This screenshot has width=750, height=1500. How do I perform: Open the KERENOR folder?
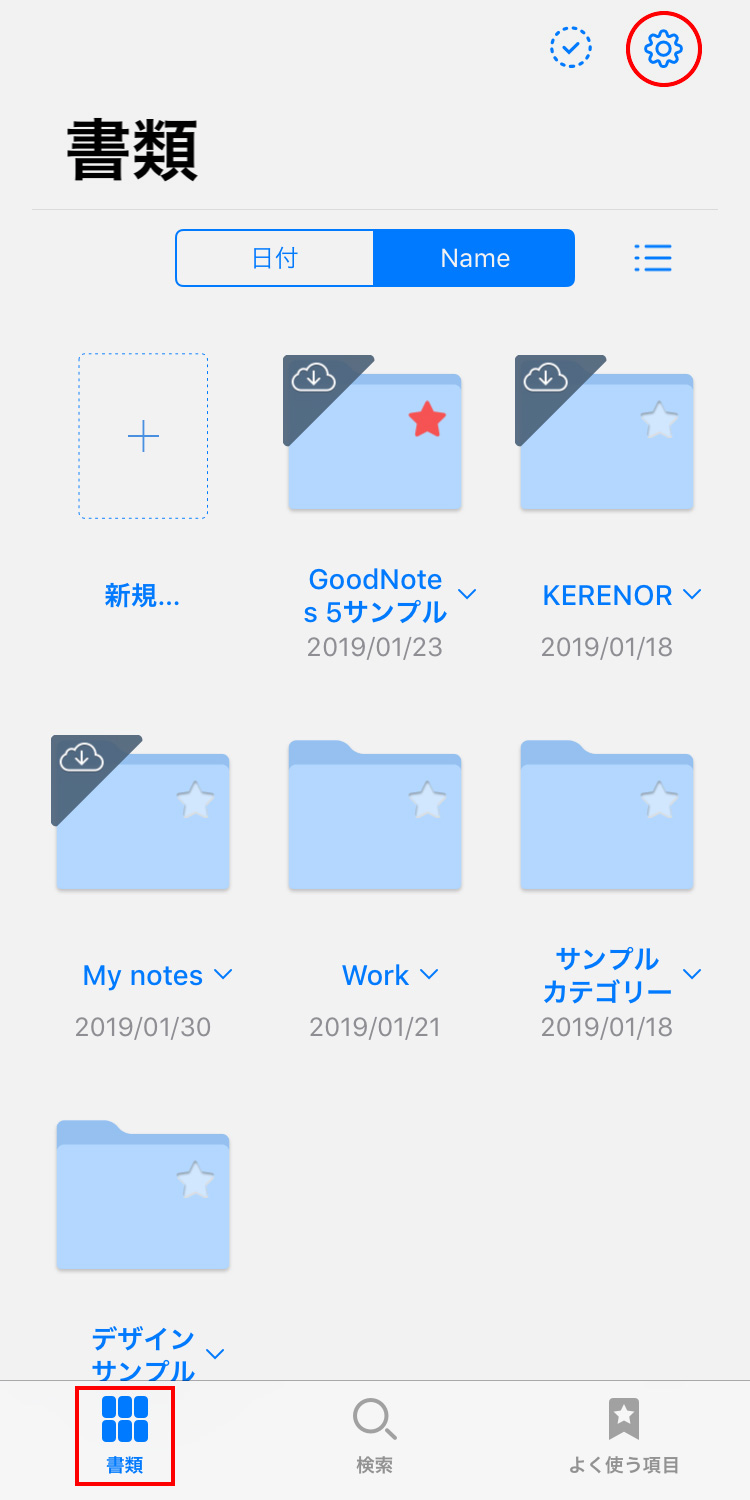tap(607, 435)
